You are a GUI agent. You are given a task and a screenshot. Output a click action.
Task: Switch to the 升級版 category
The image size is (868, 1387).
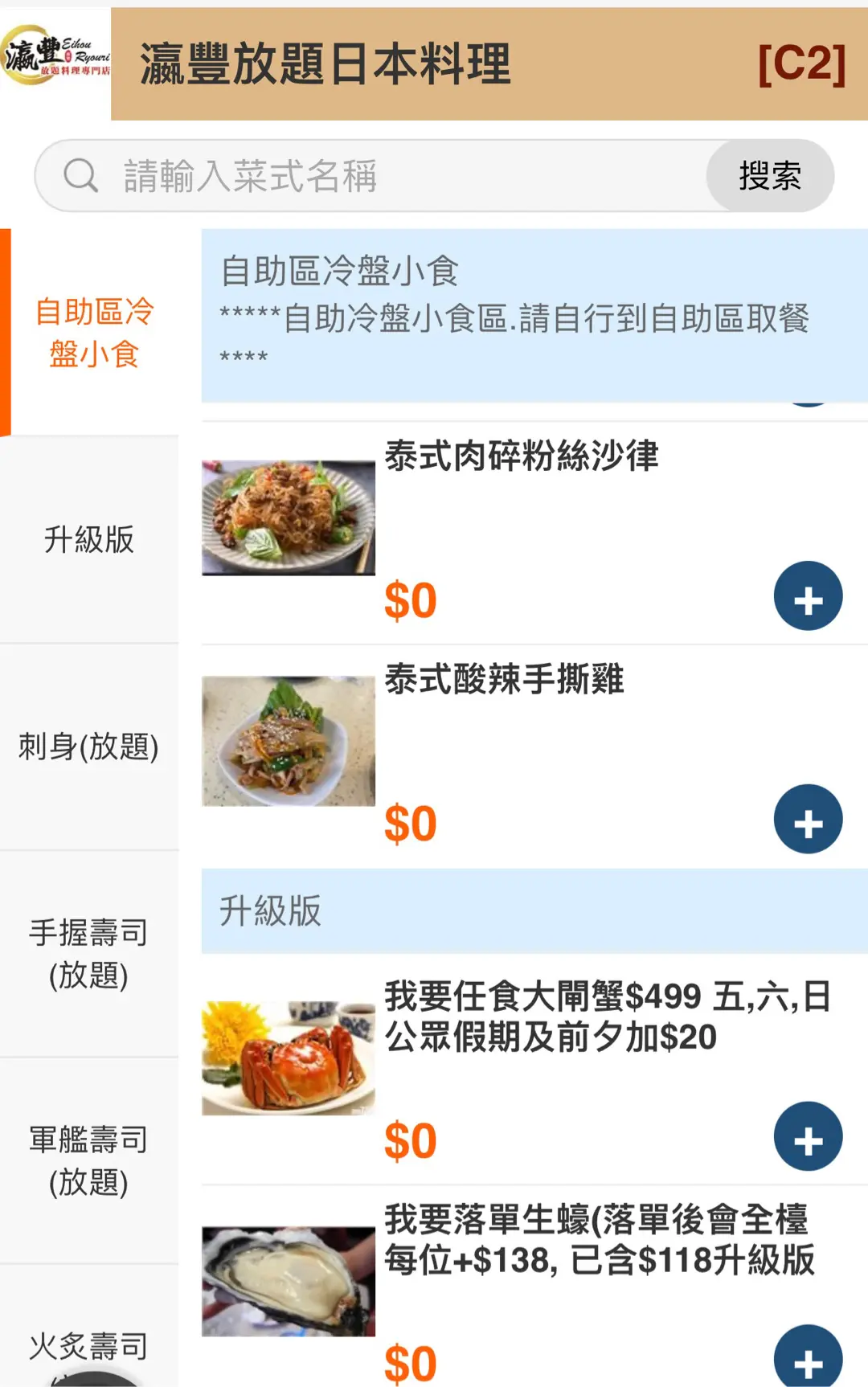89,539
